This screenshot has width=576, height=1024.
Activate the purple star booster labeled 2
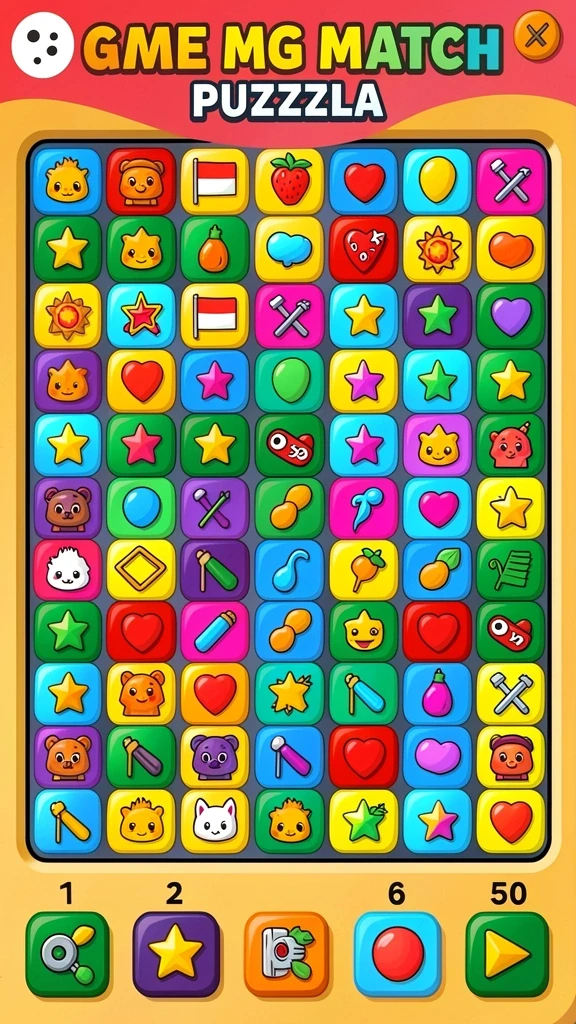[x=176, y=953]
